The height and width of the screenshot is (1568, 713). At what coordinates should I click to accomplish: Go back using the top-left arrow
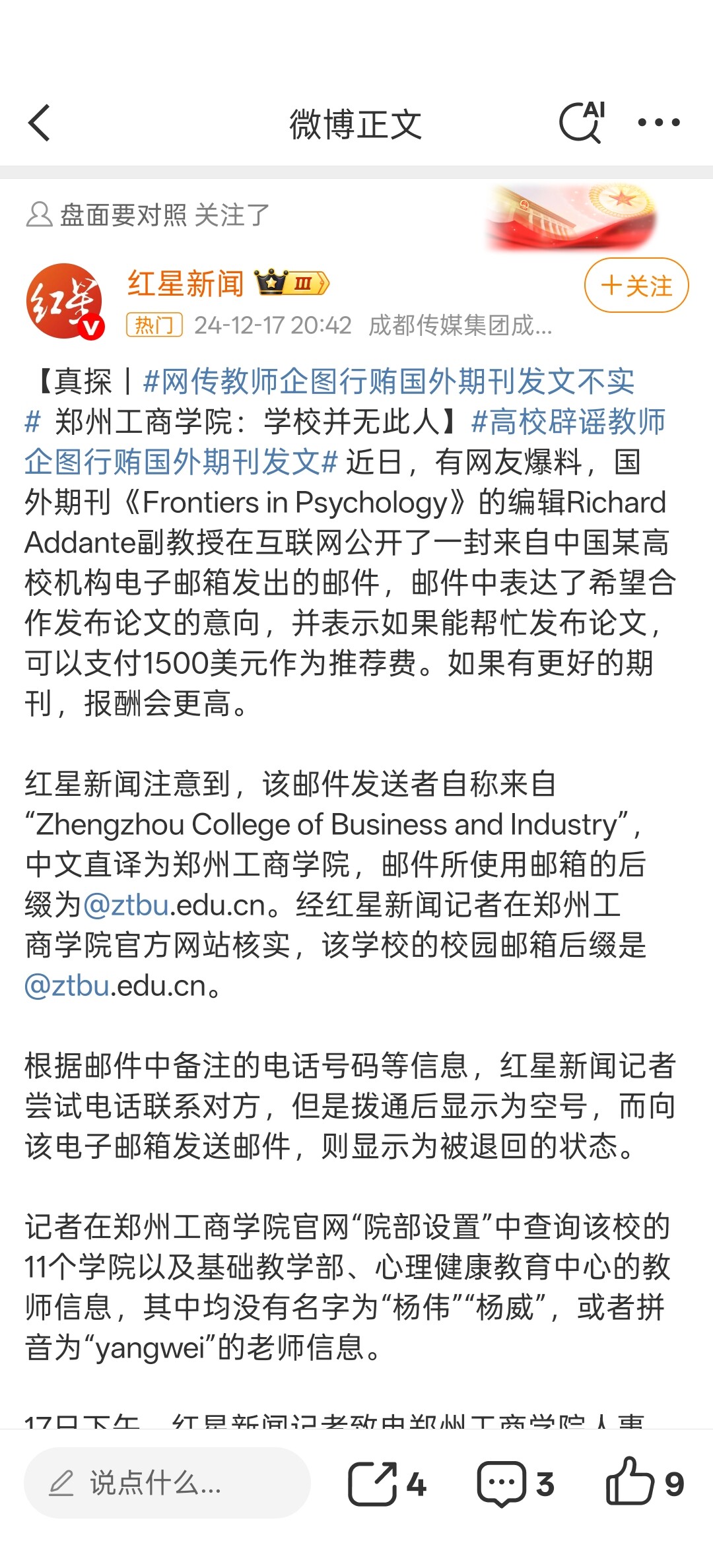40,123
